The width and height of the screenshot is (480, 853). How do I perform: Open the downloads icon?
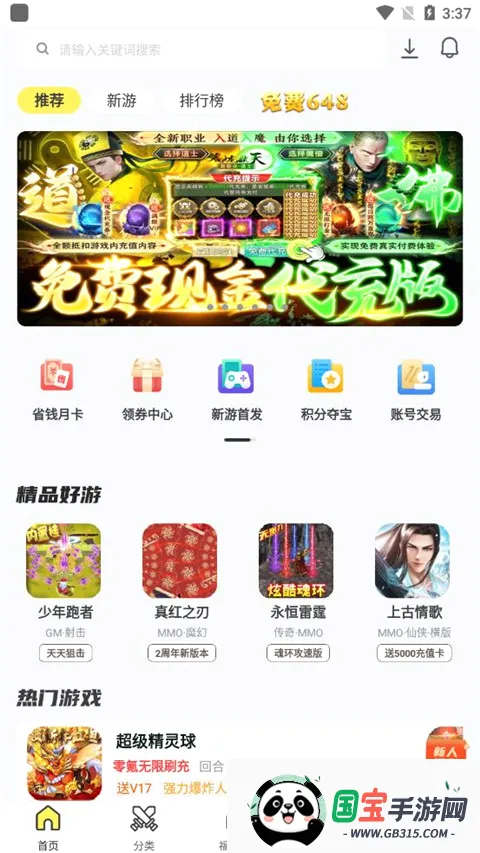(x=409, y=49)
